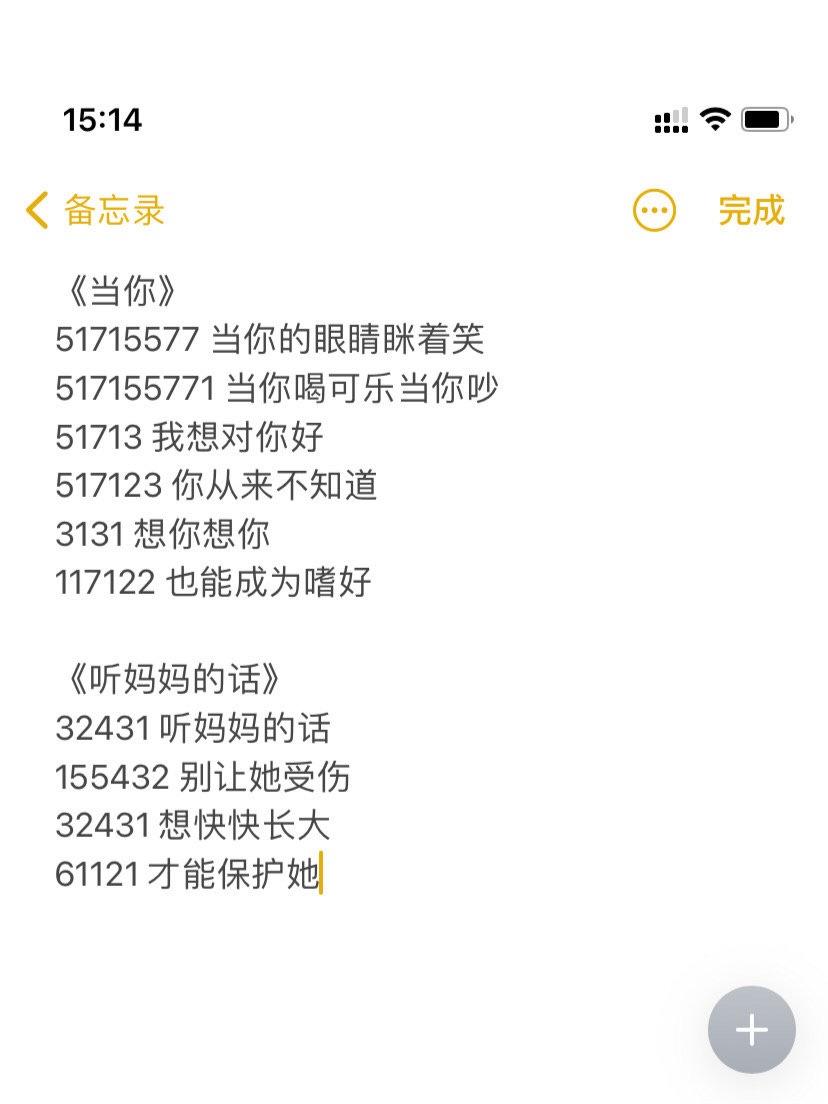Go back to 备忘录 list
This screenshot has width=828, height=1104.
[x=95, y=211]
